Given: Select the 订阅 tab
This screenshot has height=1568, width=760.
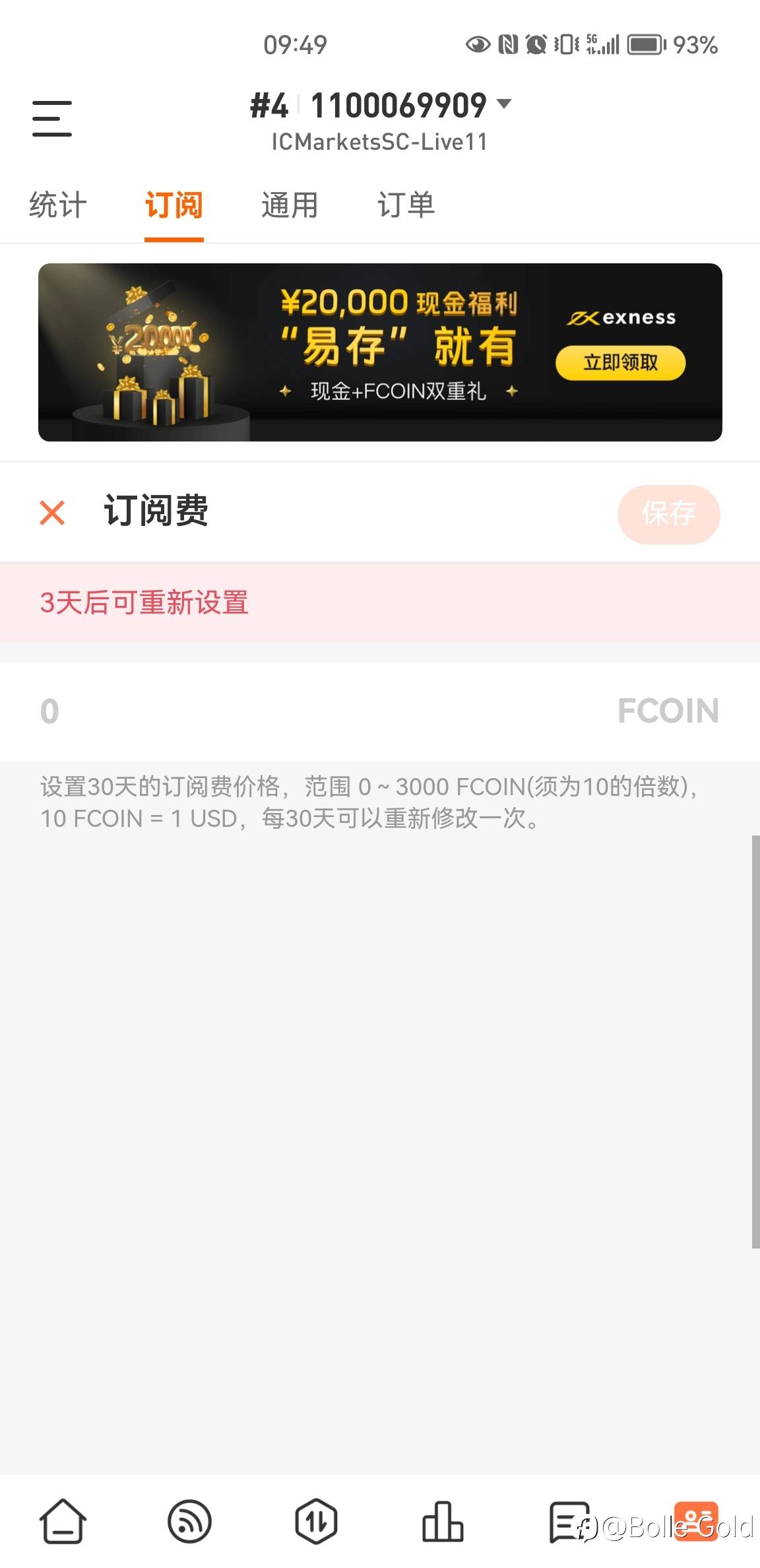Looking at the screenshot, I should tap(174, 205).
